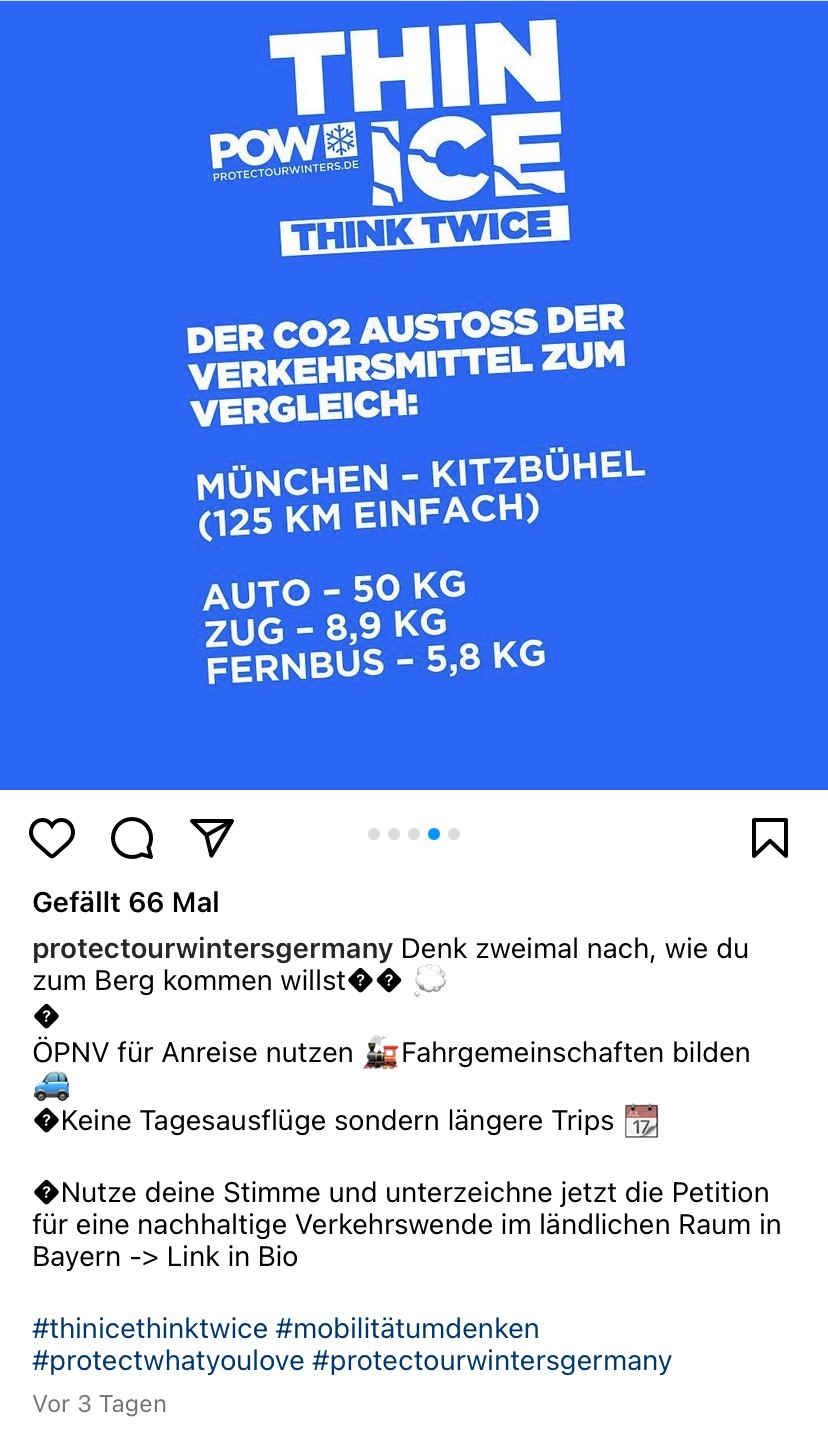Open the protectourwintersgermany profile from caption
This screenshot has height=1430, width=828.
(x=212, y=948)
